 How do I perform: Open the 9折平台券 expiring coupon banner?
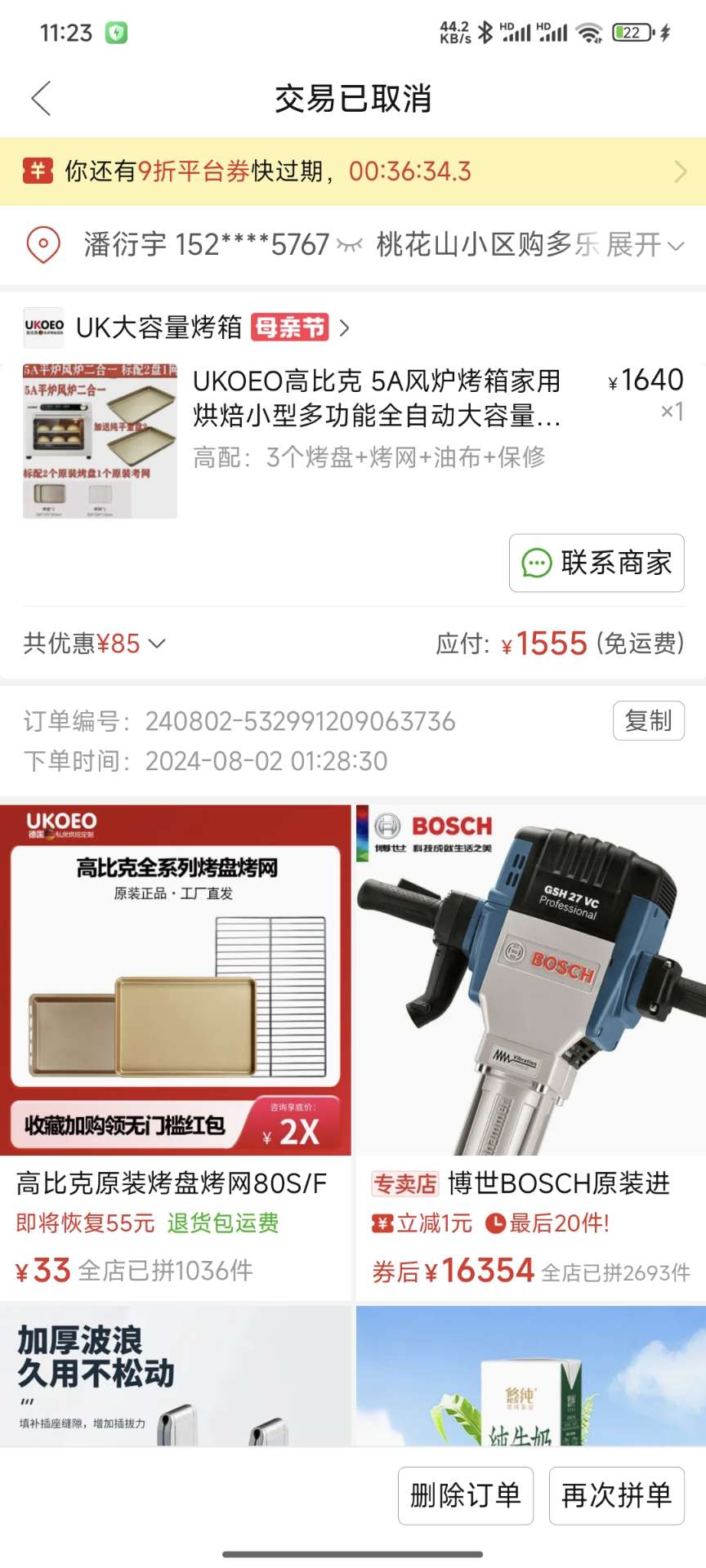(353, 171)
